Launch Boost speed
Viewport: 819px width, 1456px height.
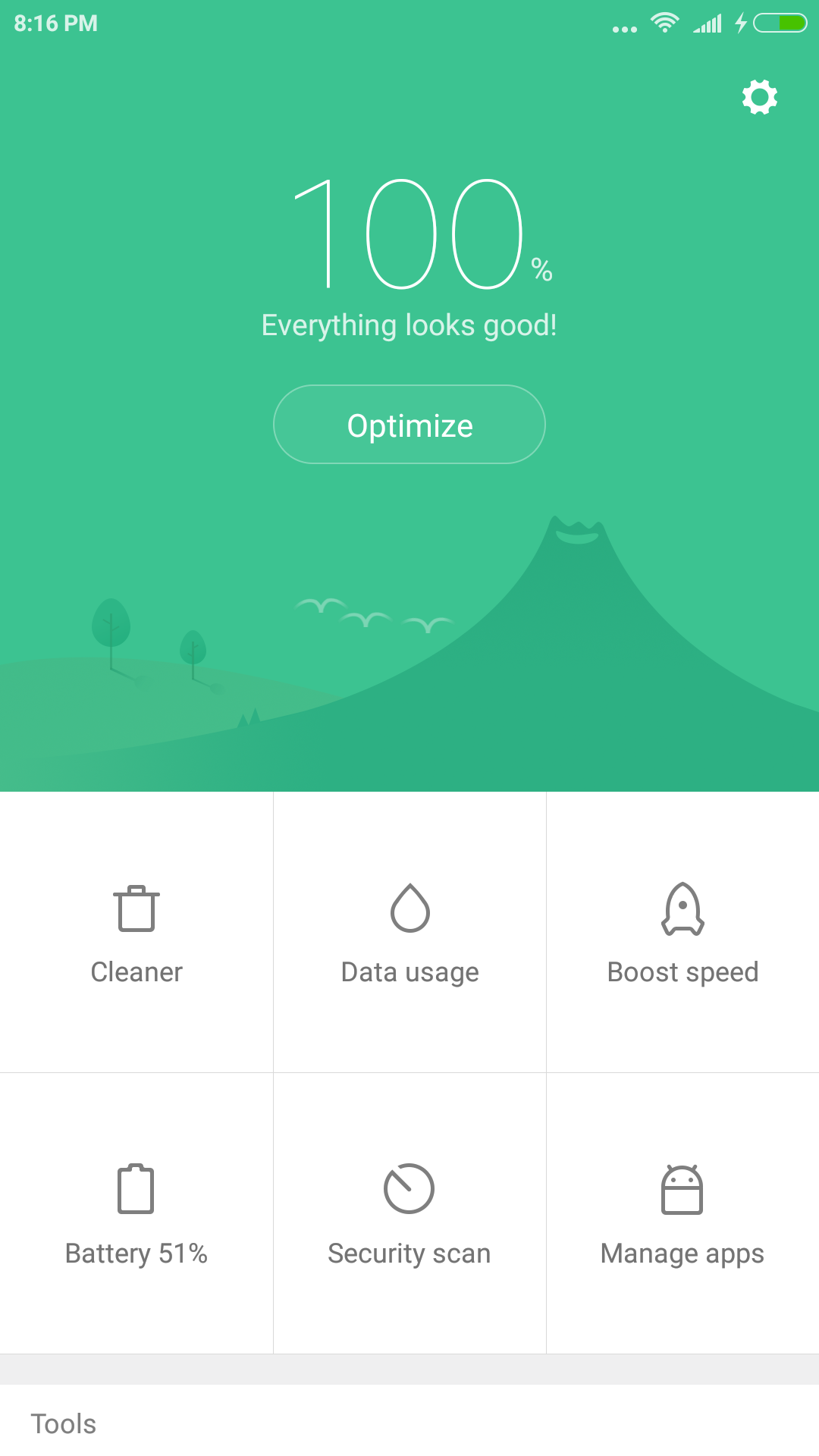click(682, 933)
